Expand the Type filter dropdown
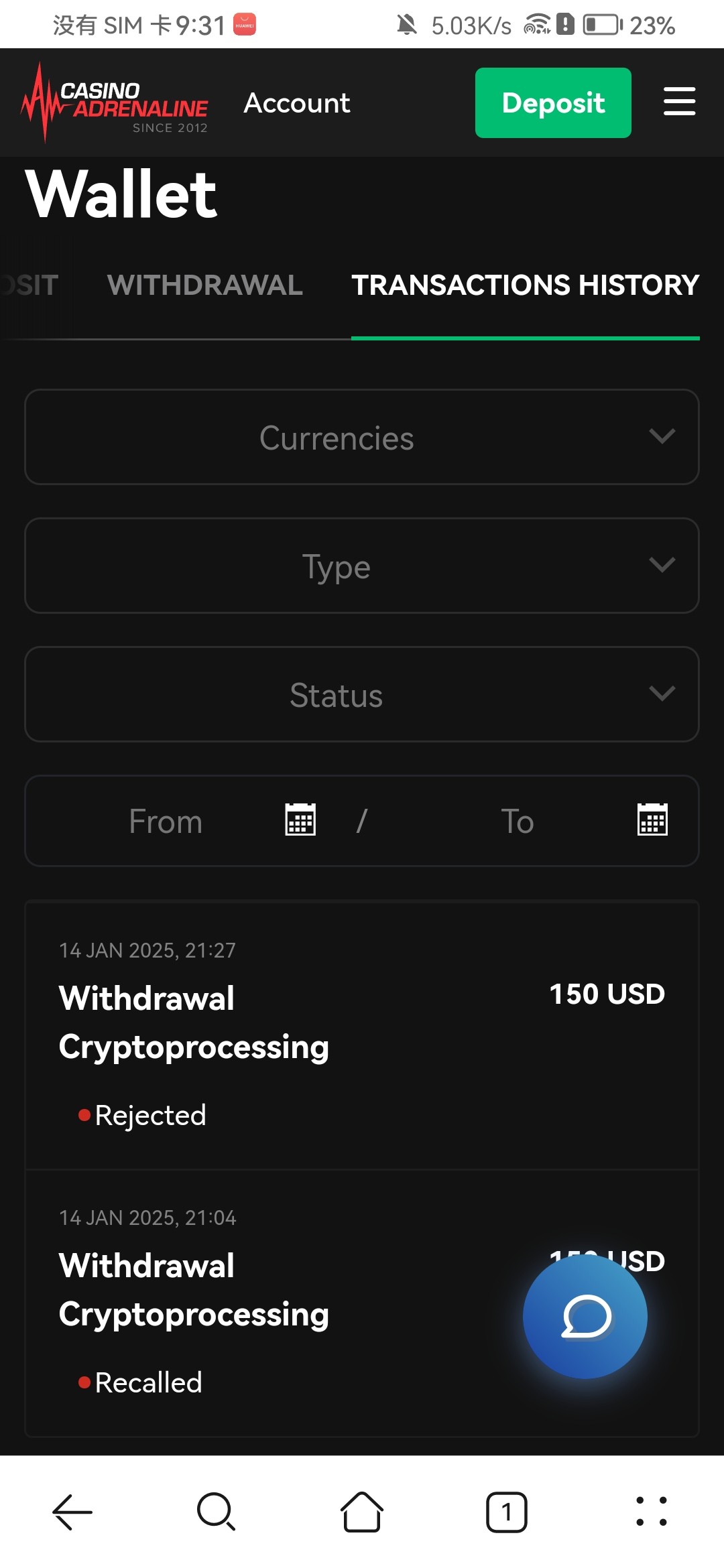 [362, 566]
